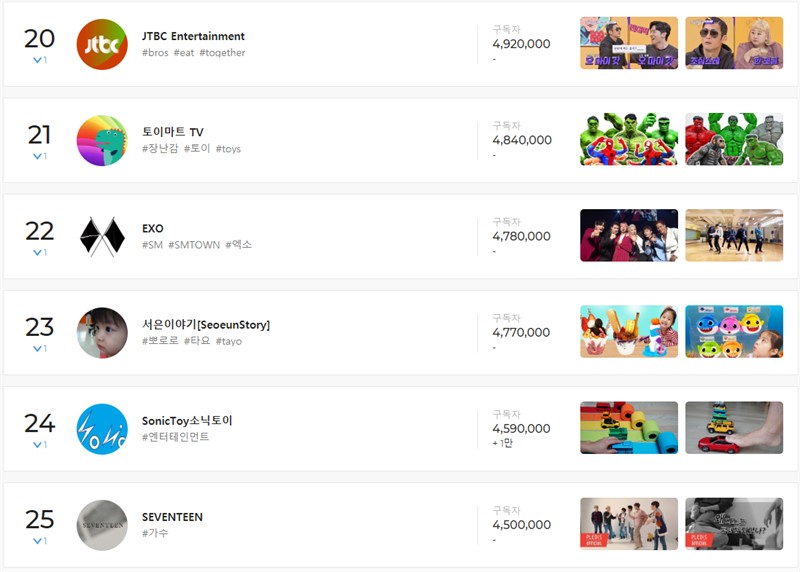Open SEVENTEEN's first video thumbnail
The image size is (800, 572).
pyautogui.click(x=628, y=523)
